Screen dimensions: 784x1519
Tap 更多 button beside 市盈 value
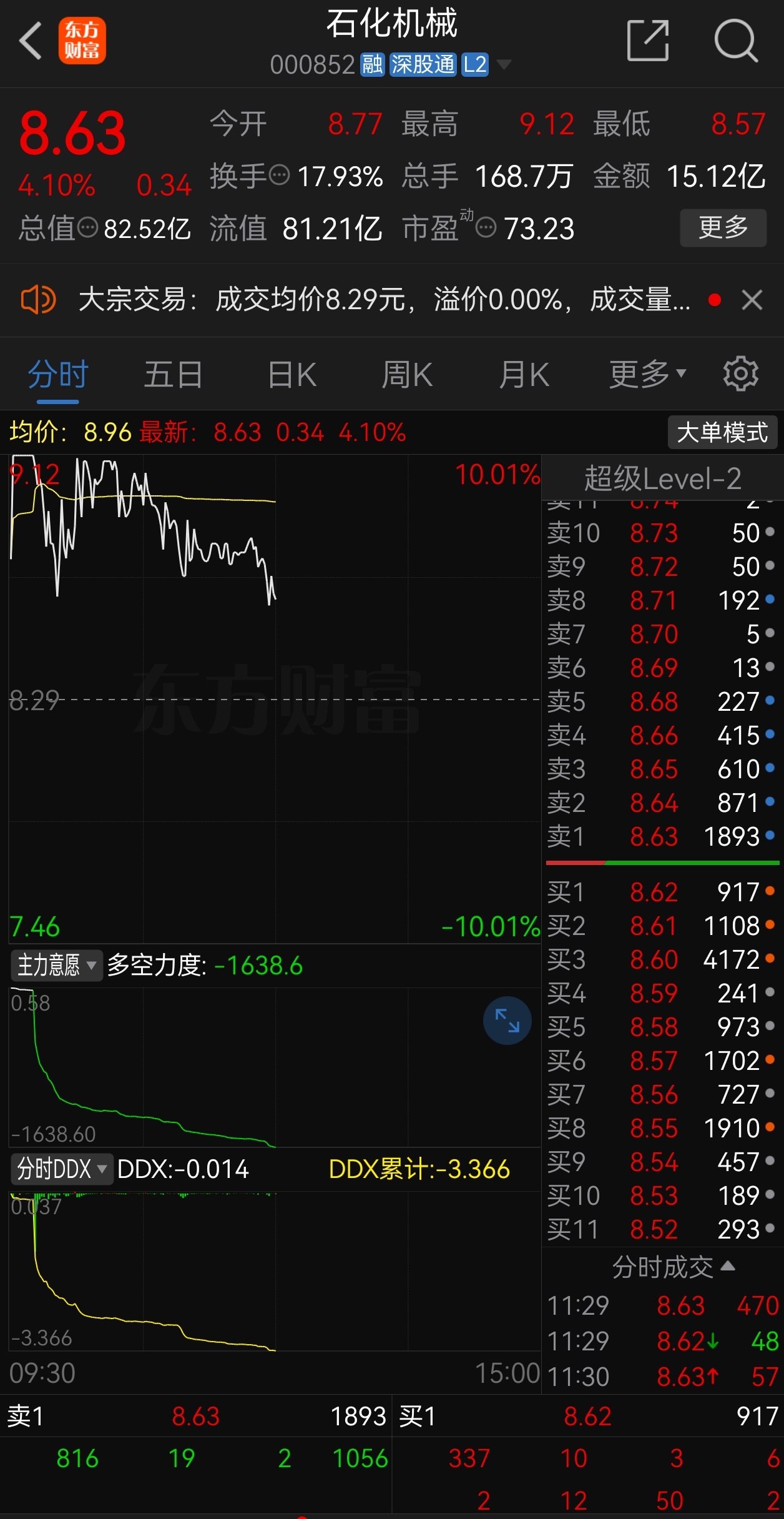pos(723,228)
